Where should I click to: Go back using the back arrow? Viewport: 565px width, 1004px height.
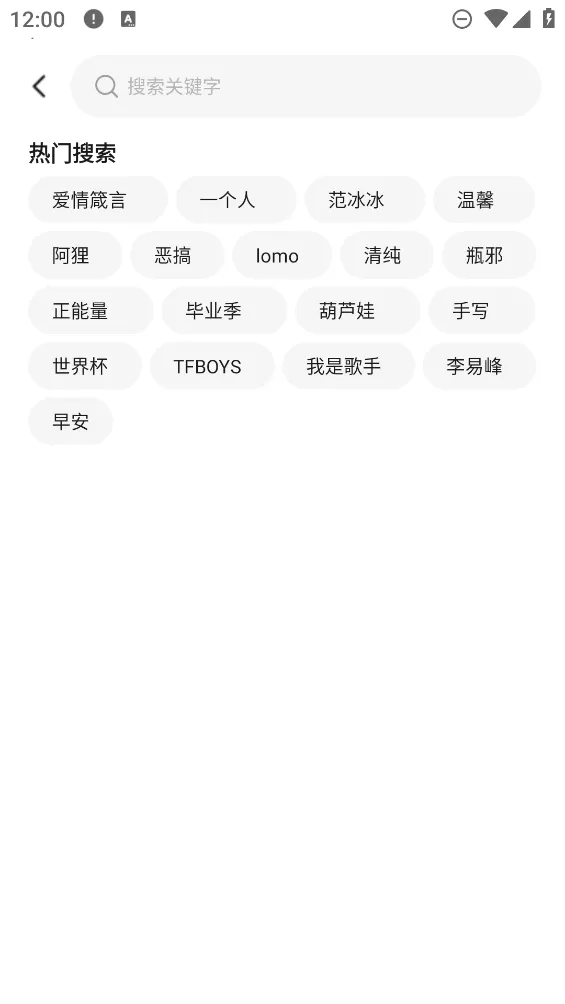coord(40,86)
